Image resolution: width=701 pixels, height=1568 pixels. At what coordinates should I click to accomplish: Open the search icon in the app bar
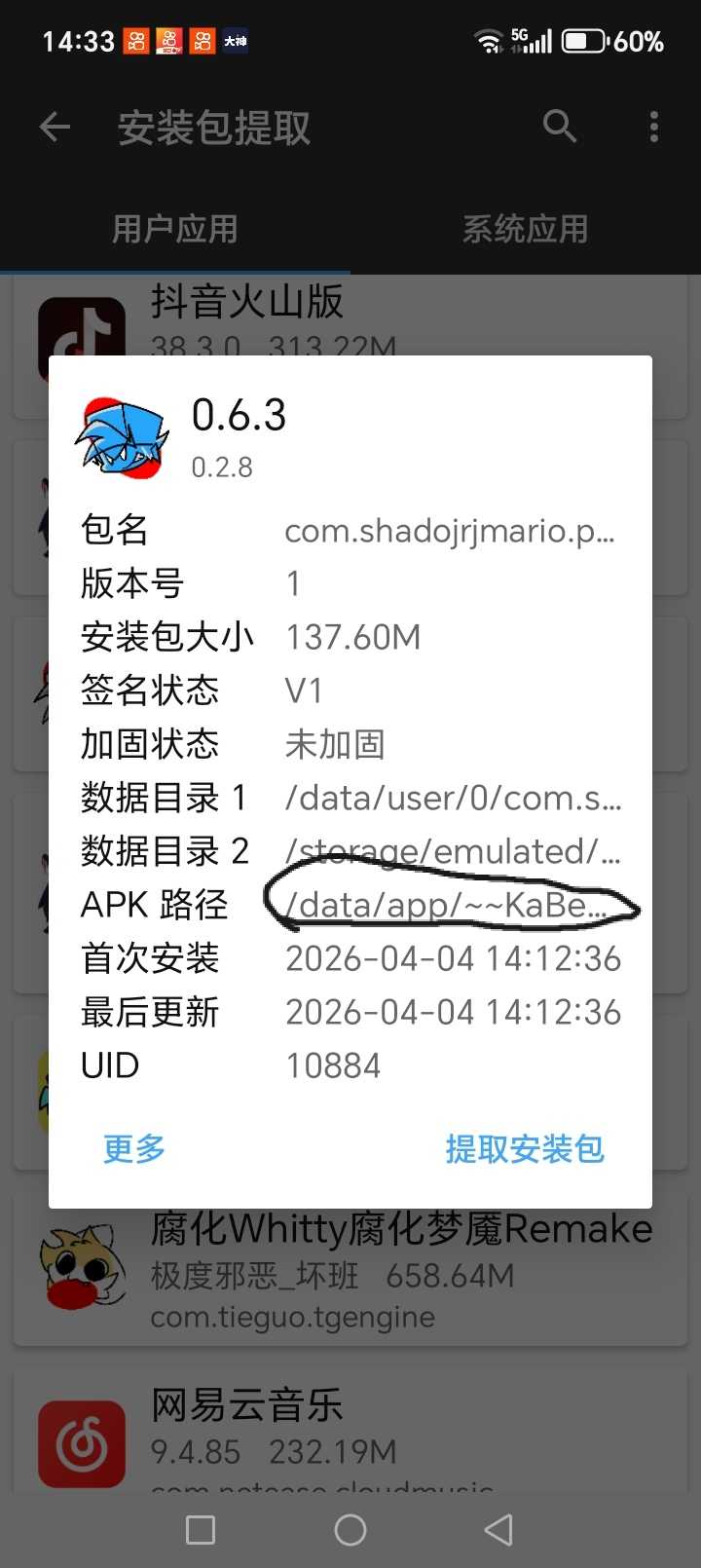click(x=560, y=127)
